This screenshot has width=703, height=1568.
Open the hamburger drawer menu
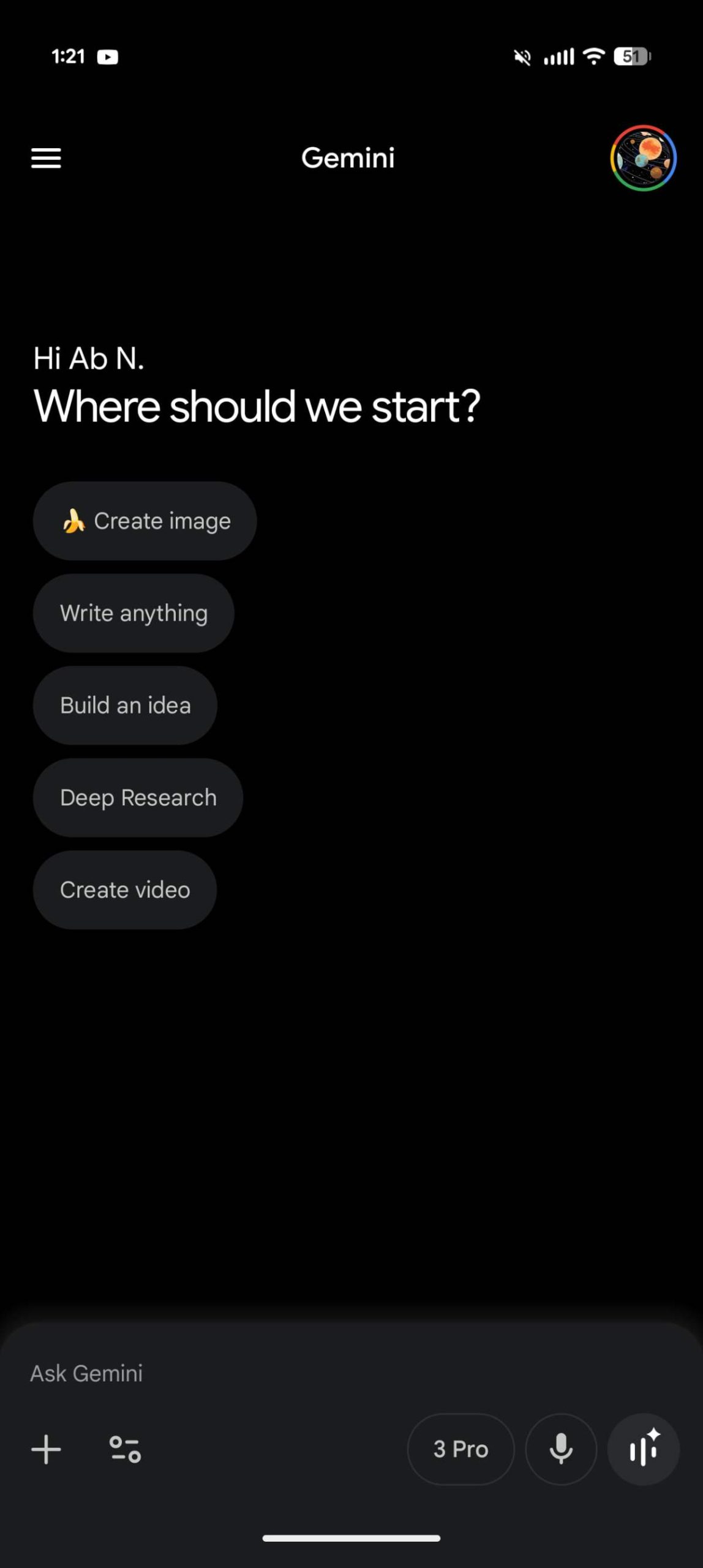pyautogui.click(x=46, y=158)
